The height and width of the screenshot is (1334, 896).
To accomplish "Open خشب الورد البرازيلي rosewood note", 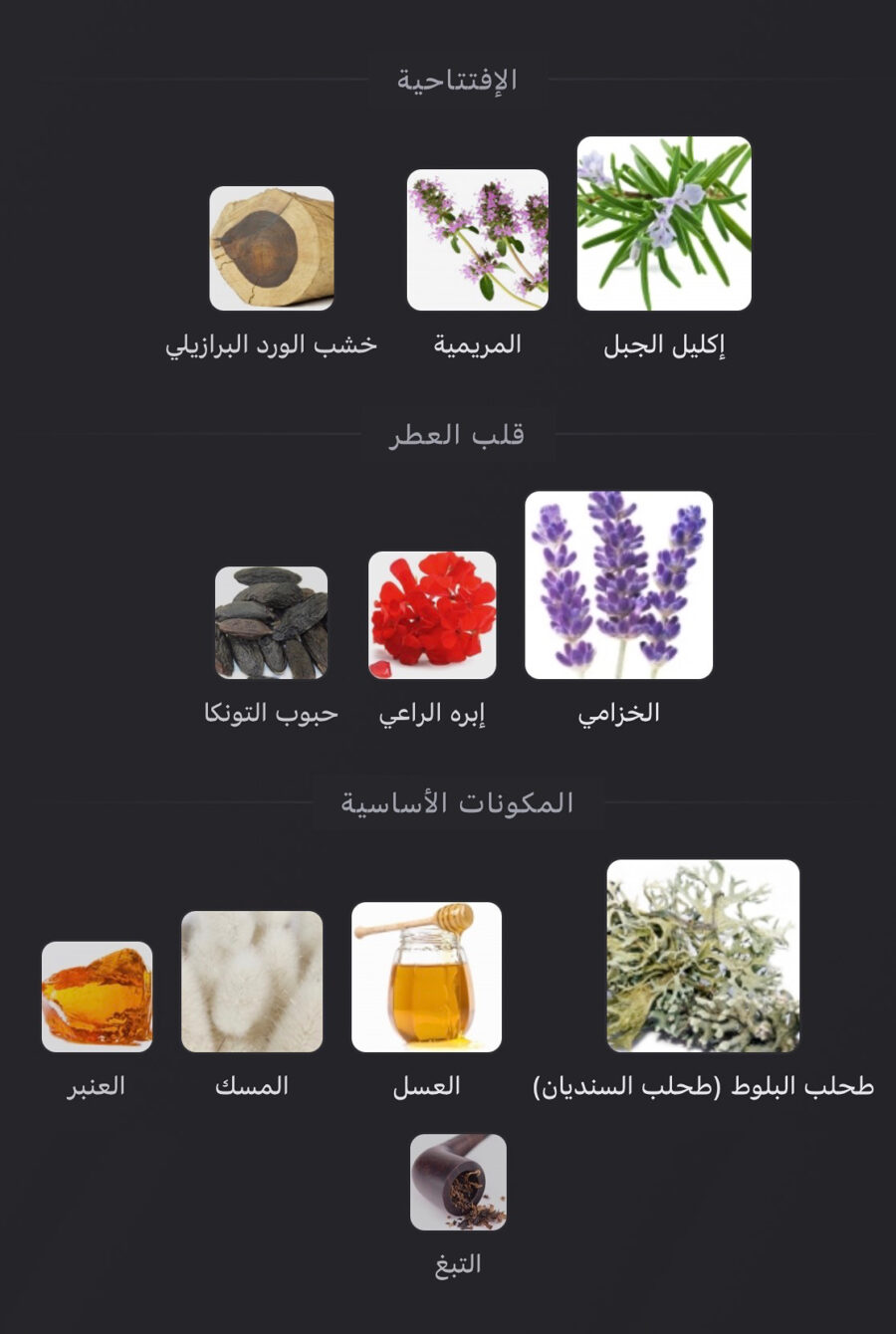I will click(272, 249).
